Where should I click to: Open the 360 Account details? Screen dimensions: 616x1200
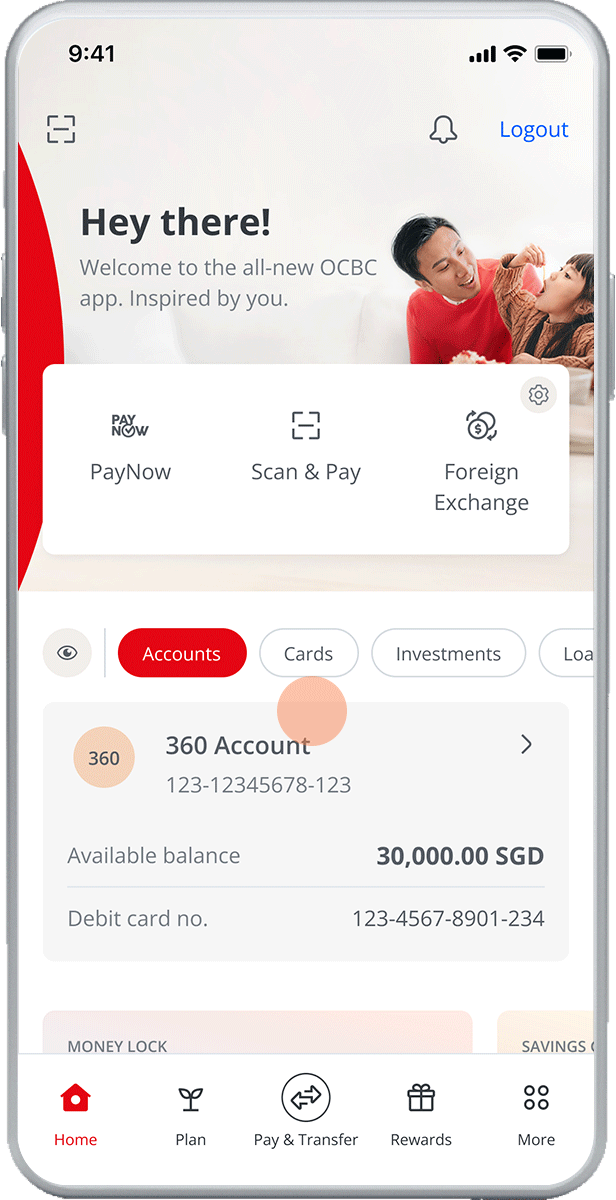526,745
